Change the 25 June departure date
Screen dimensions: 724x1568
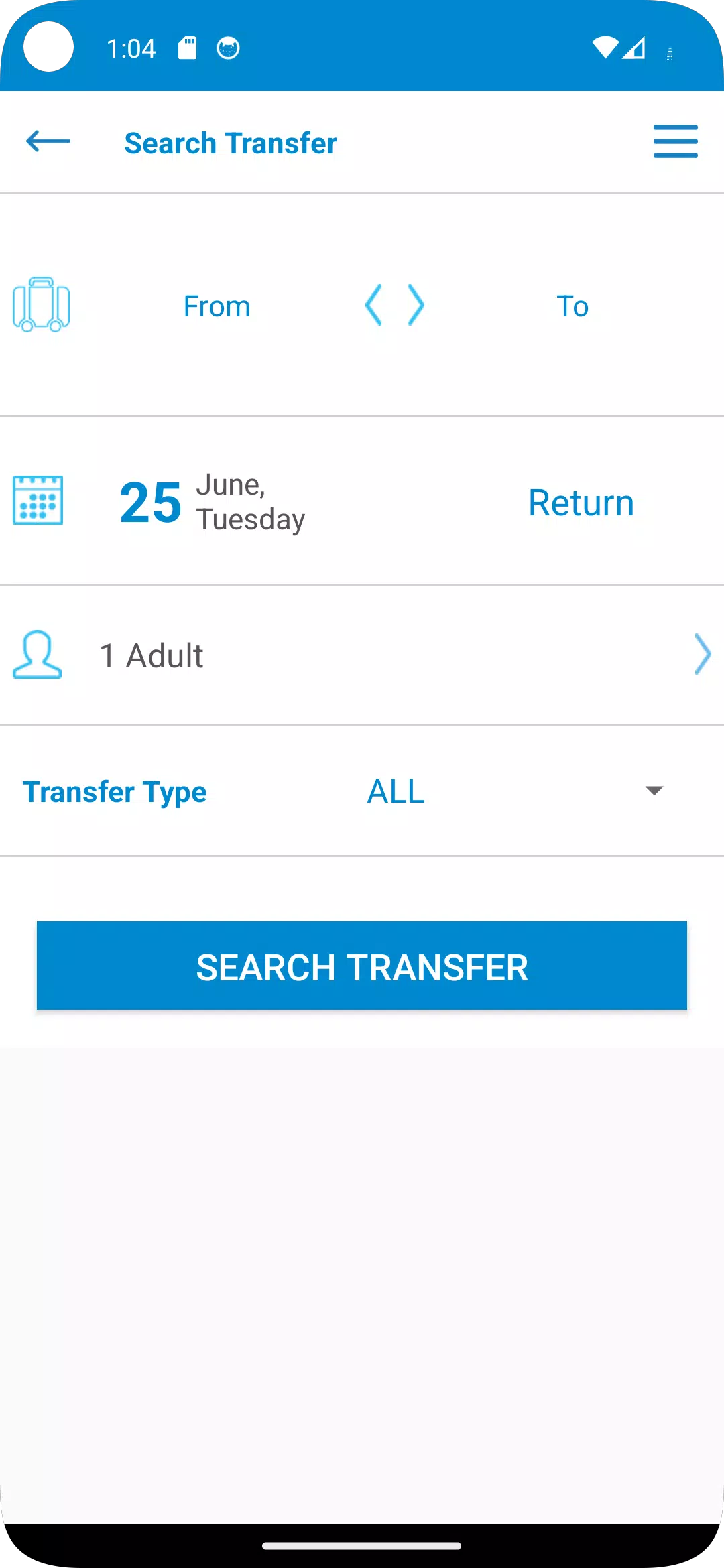point(212,502)
